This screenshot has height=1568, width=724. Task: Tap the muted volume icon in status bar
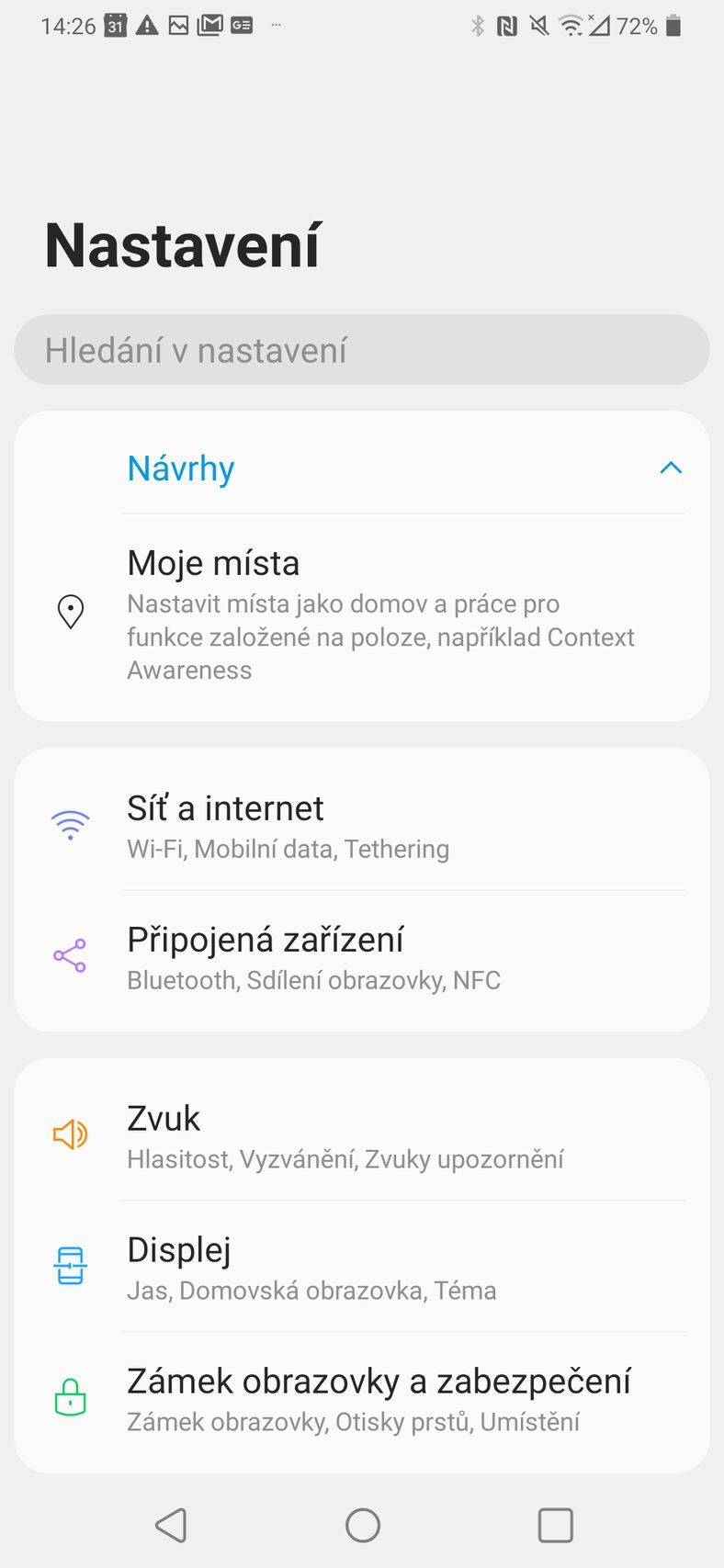pos(537,25)
